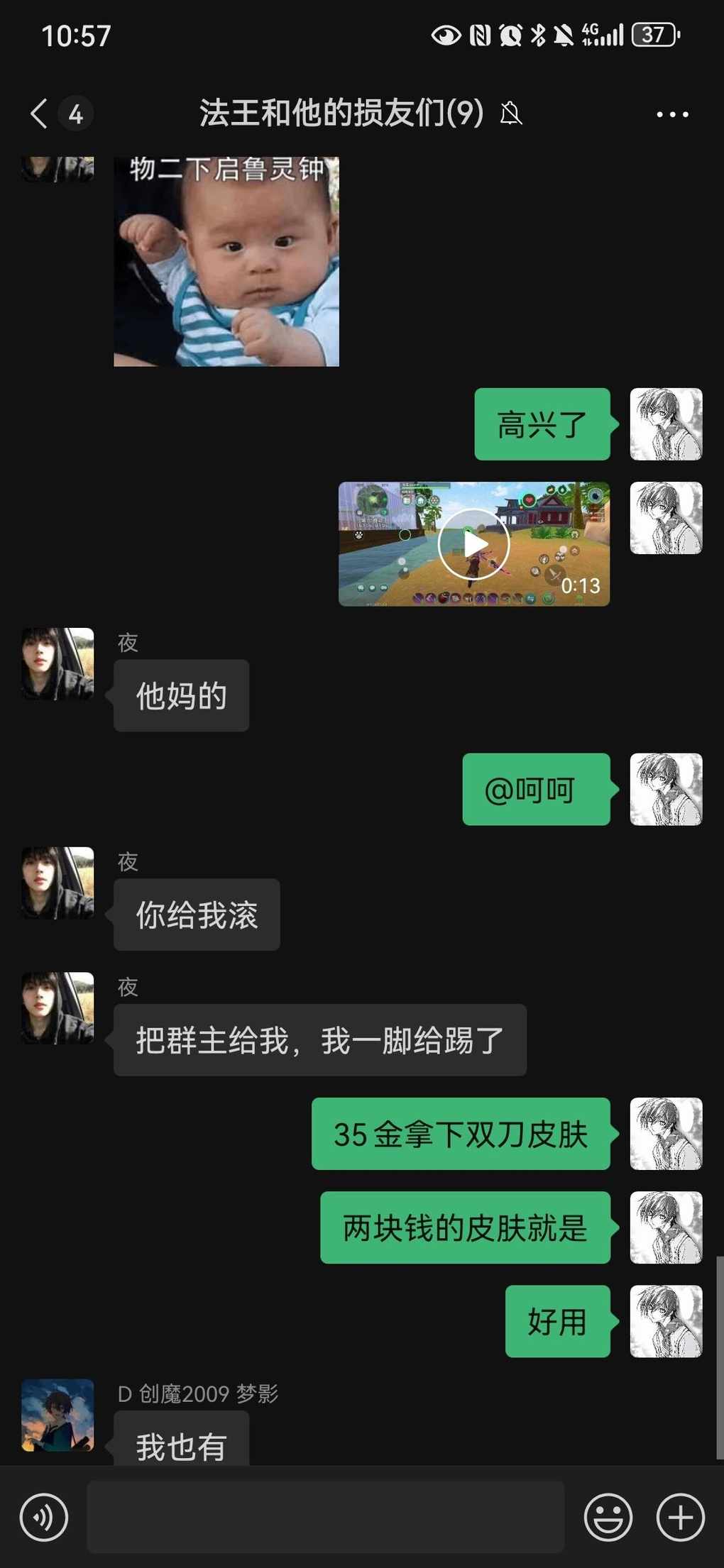The height and width of the screenshot is (1568, 724).
Task: Open the plus attachment menu
Action: point(680,1518)
